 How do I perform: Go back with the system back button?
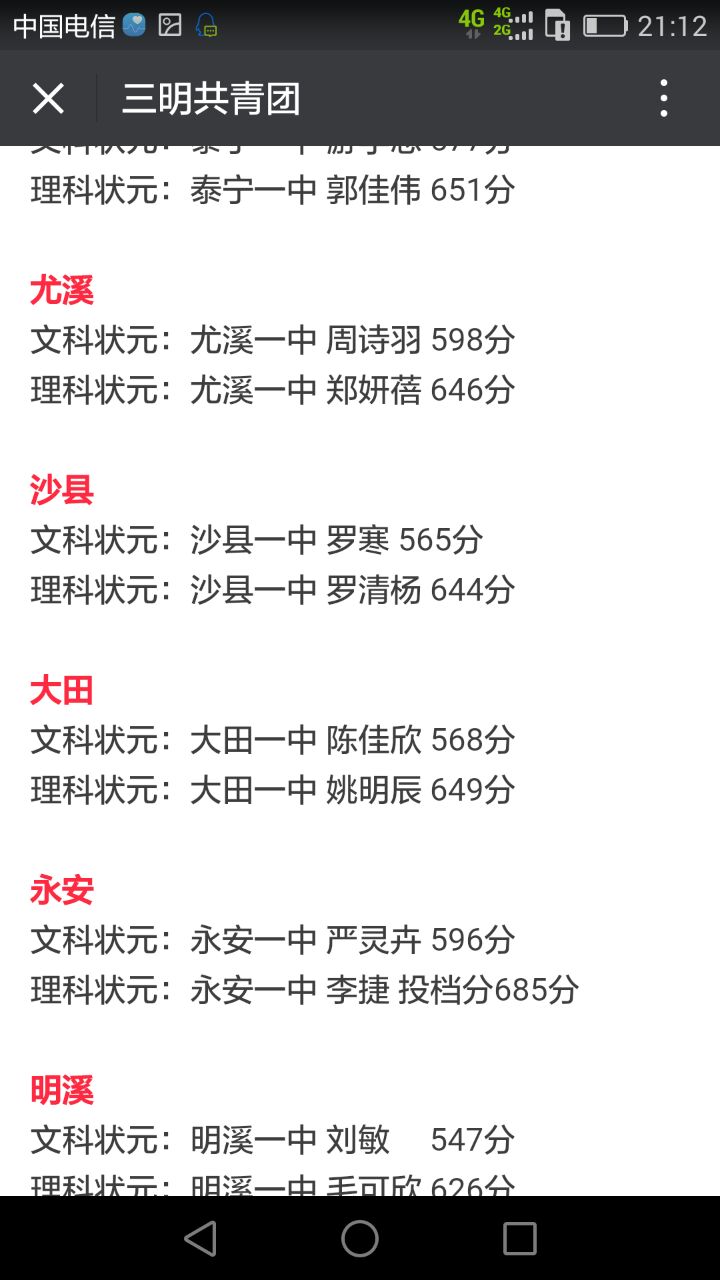pos(201,1239)
